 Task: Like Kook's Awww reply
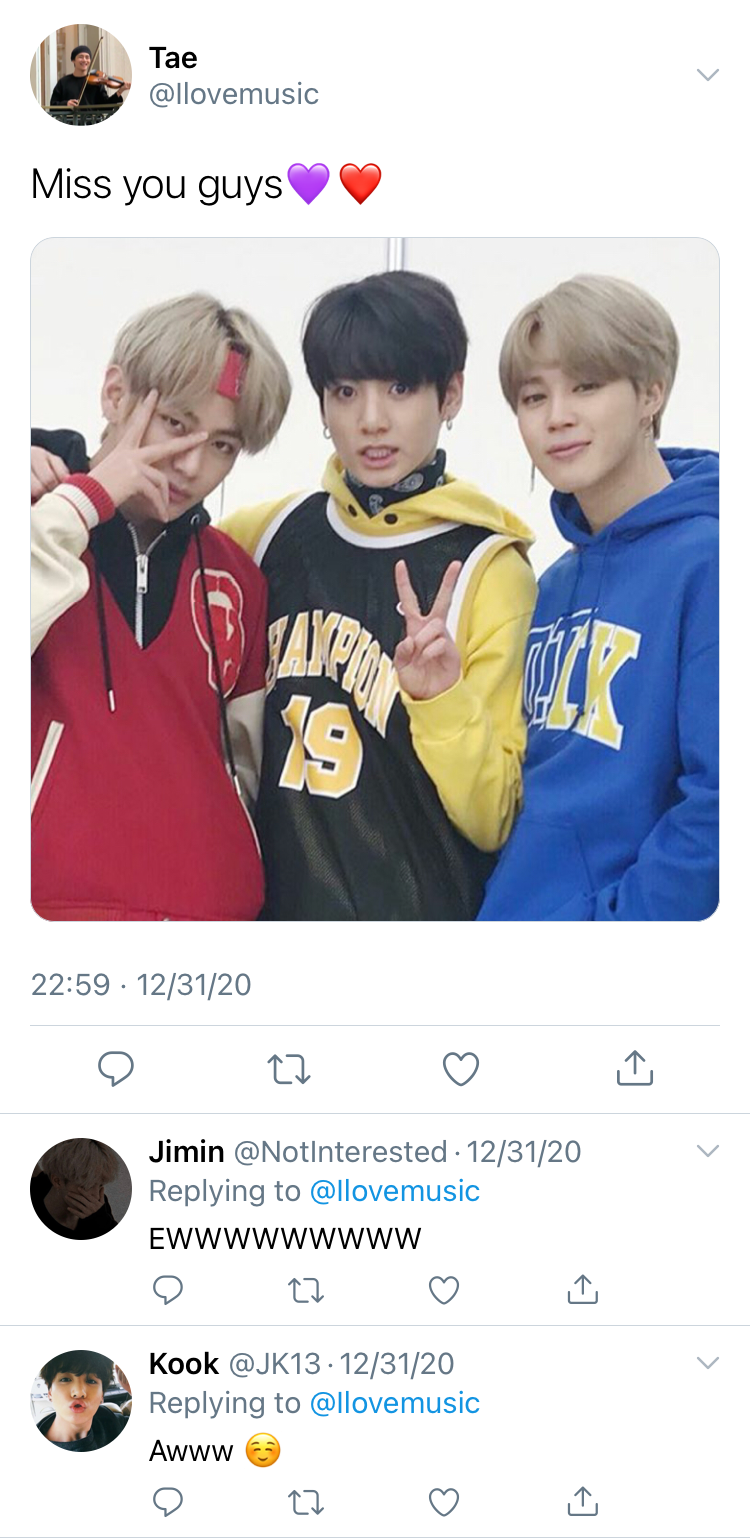pyautogui.click(x=444, y=1502)
